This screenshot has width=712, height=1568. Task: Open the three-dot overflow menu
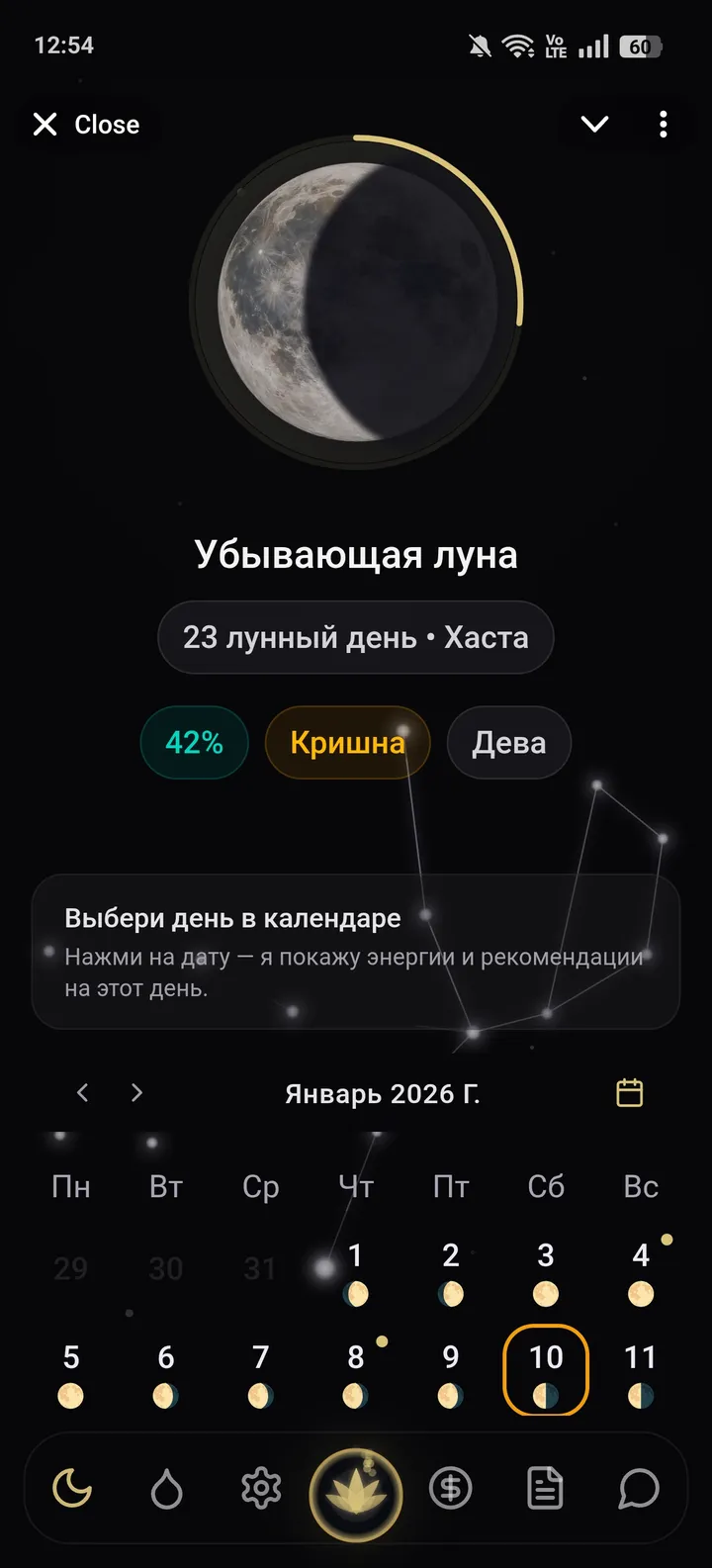click(663, 125)
